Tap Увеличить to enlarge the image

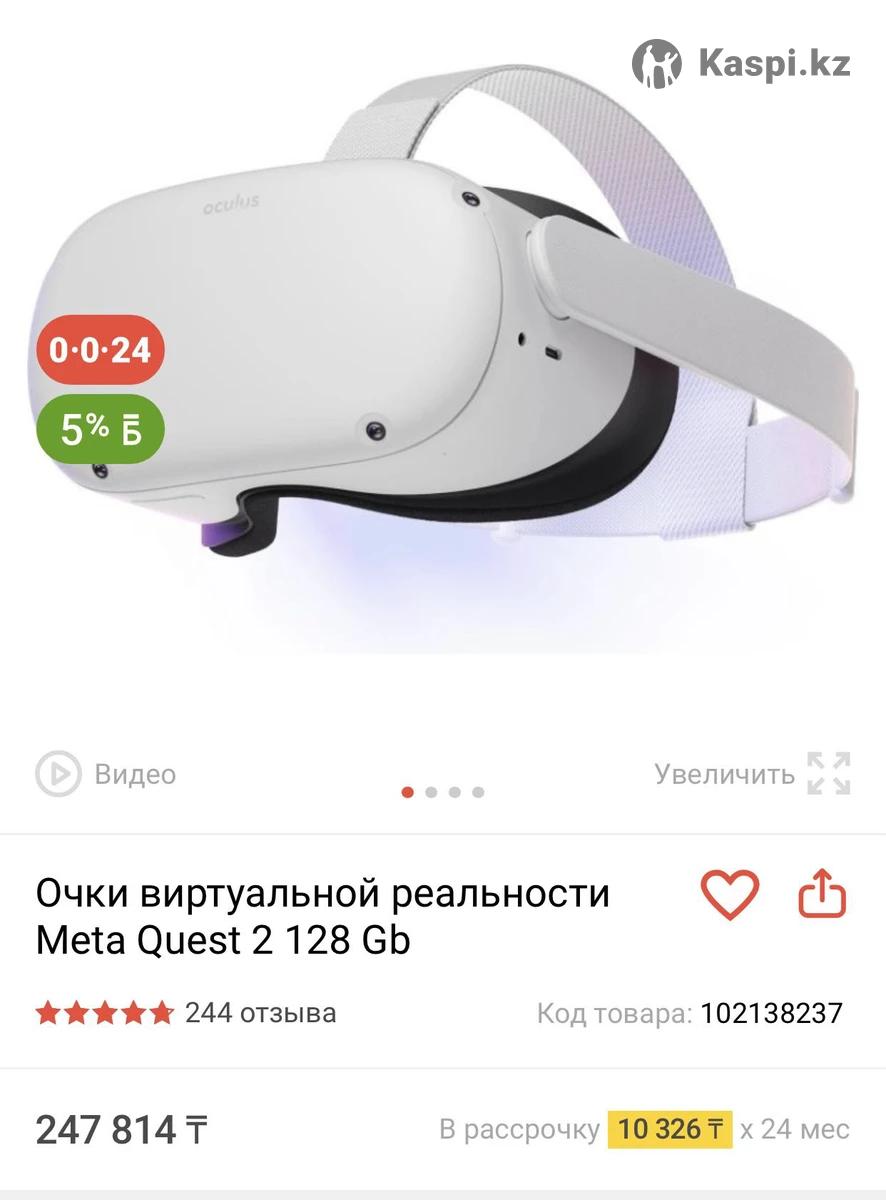752,774
